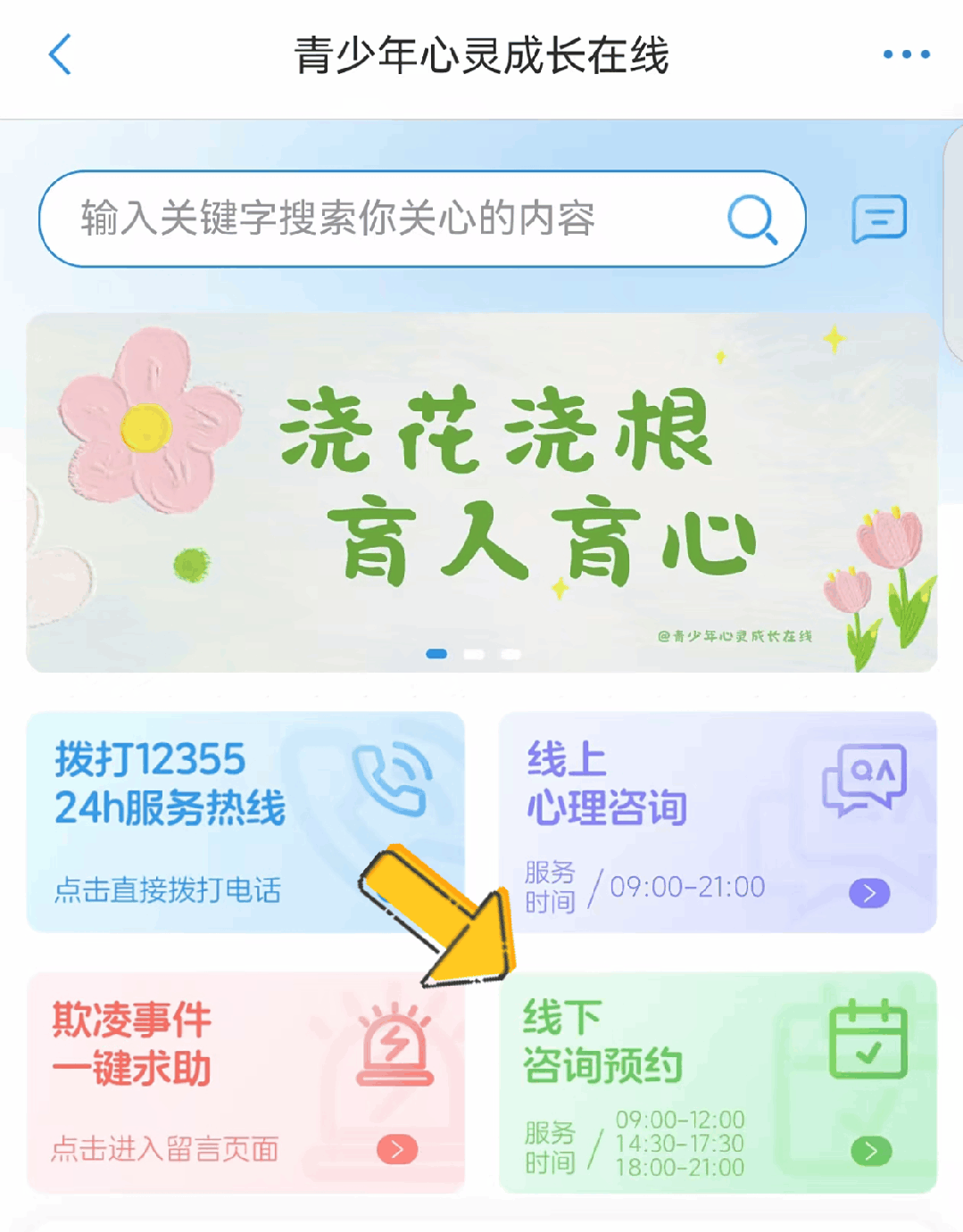Open 线上心理咨询 online counseling card

coord(718,822)
